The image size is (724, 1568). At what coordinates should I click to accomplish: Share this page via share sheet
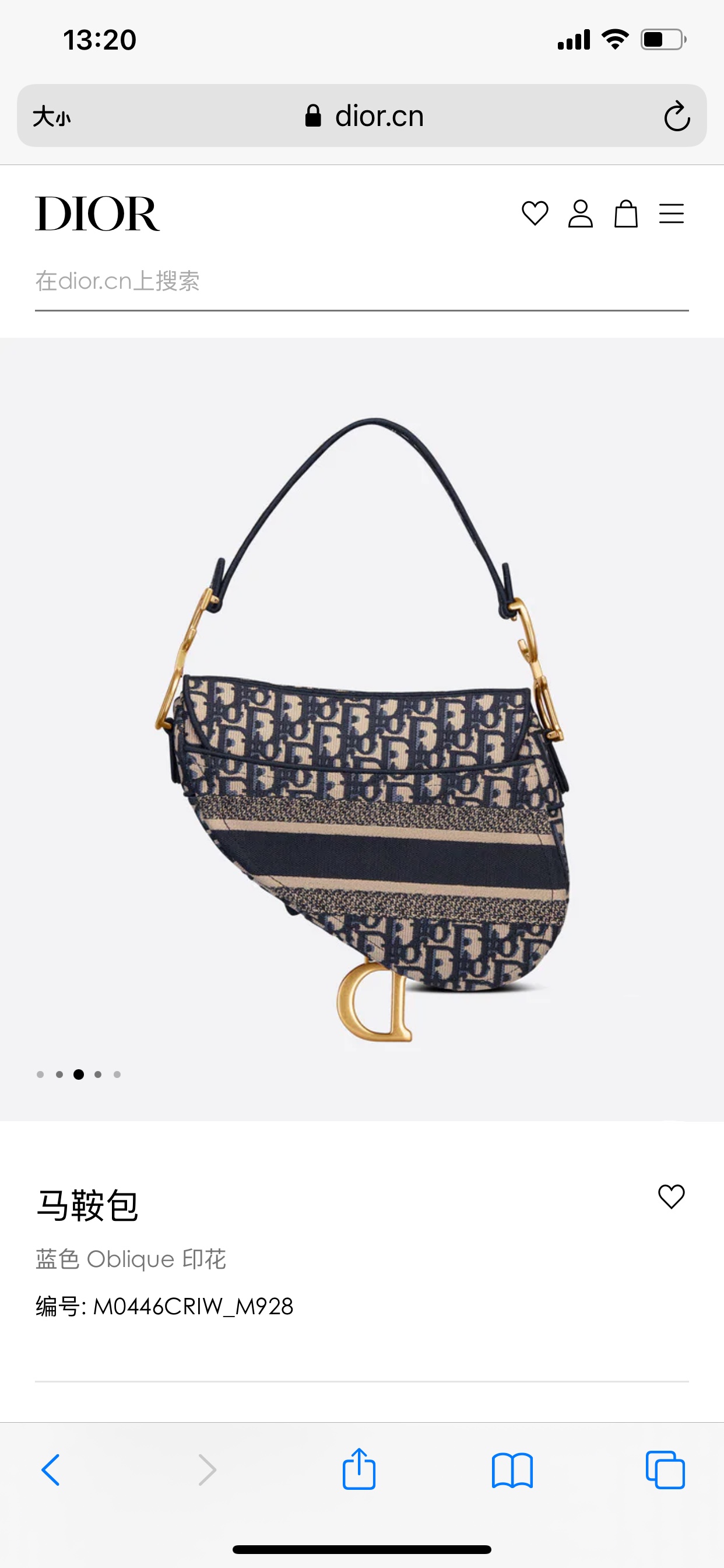359,1469
